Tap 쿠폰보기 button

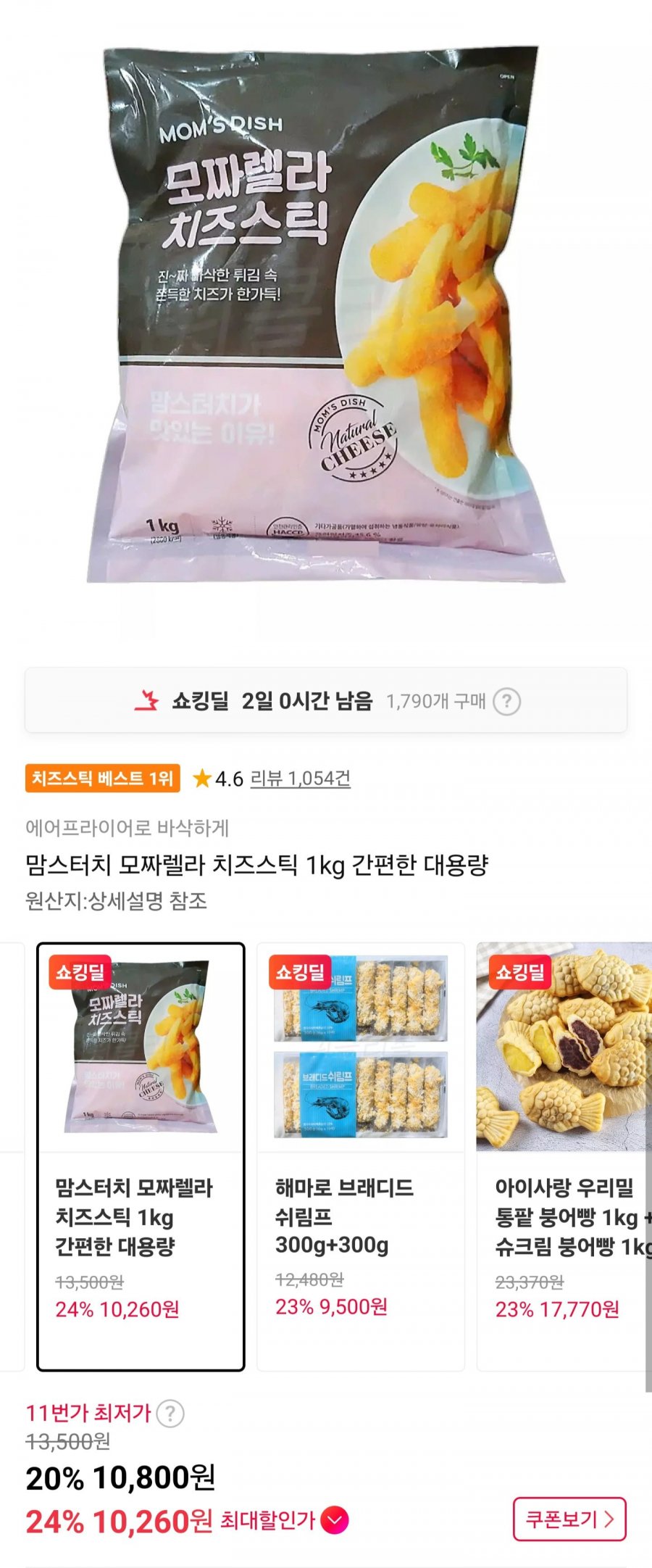[x=569, y=1519]
